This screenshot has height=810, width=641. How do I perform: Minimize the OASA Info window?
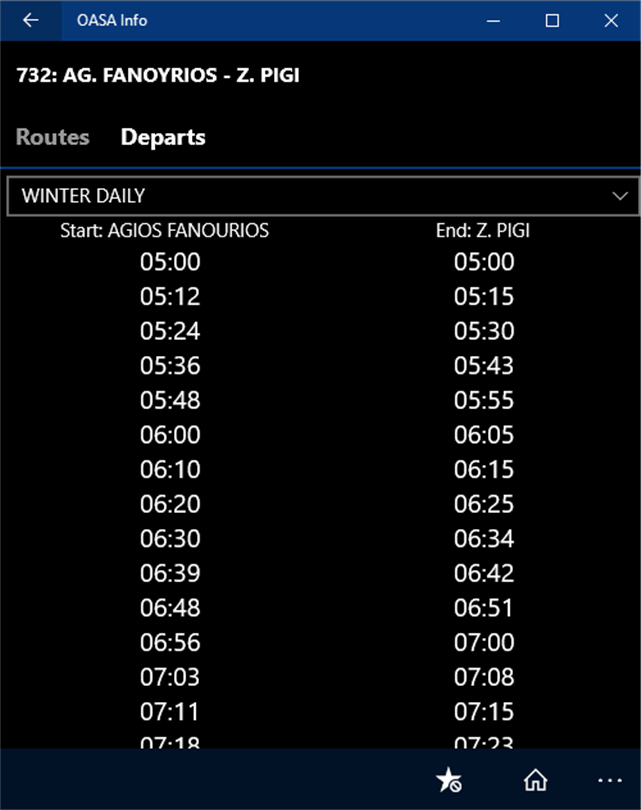point(492,20)
